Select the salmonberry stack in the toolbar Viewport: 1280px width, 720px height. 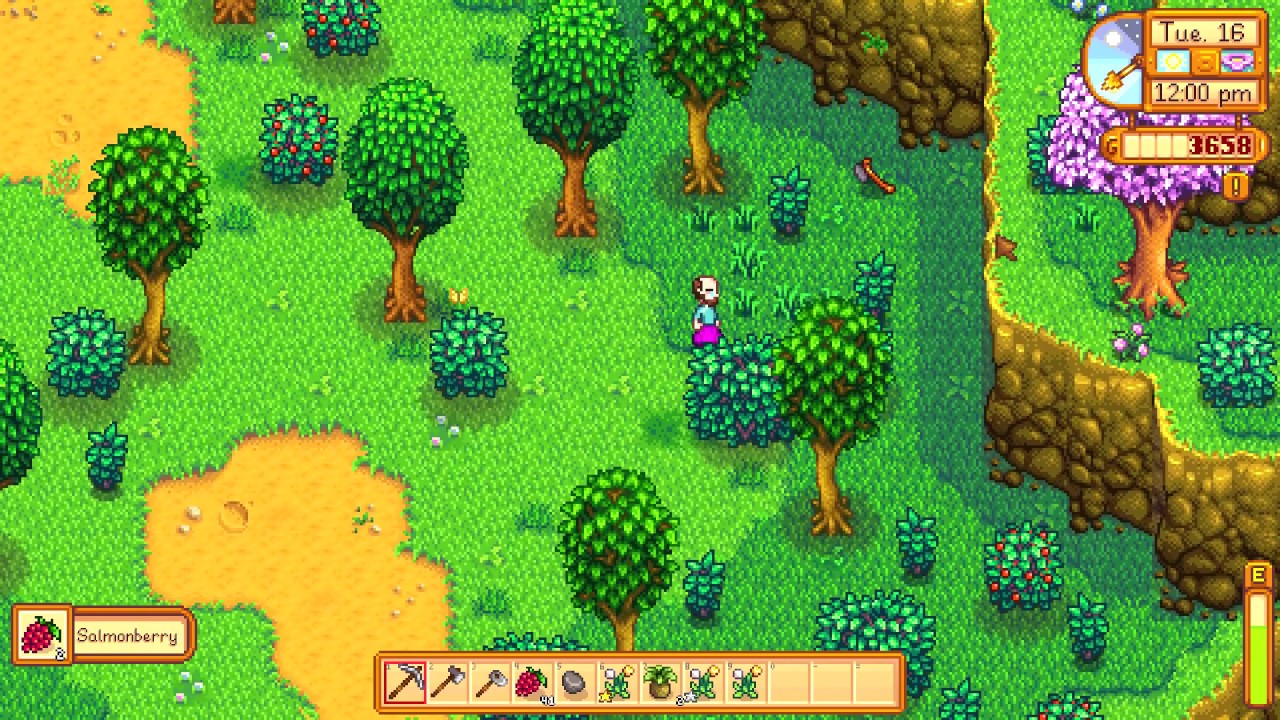pyautogui.click(x=533, y=683)
